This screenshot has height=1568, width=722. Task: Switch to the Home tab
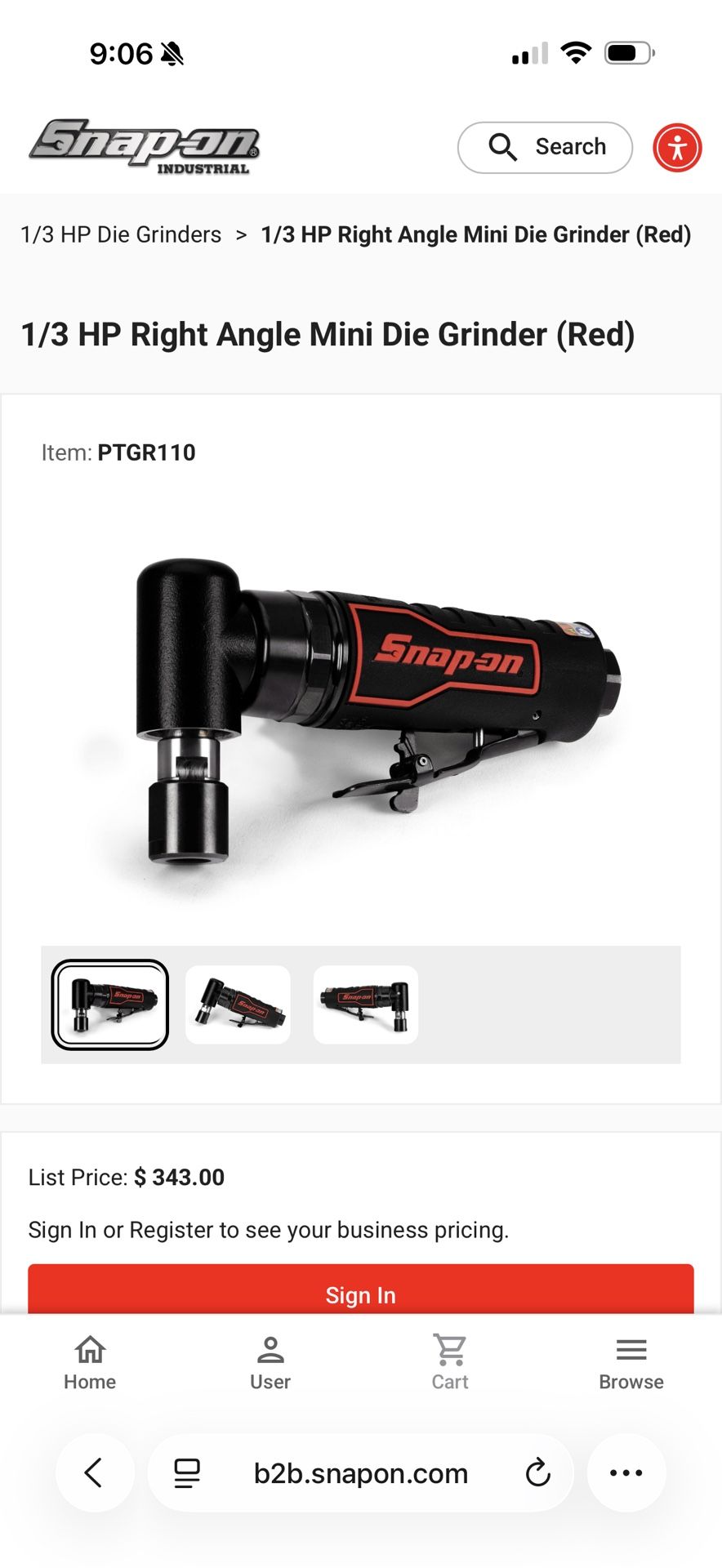[x=90, y=1363]
